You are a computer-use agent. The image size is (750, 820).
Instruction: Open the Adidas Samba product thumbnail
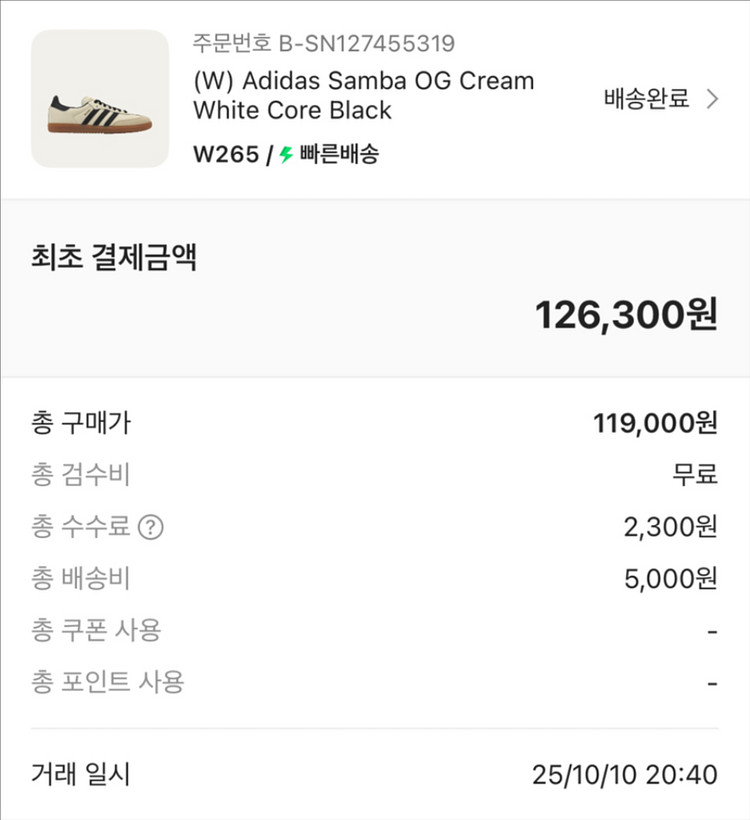[97, 96]
